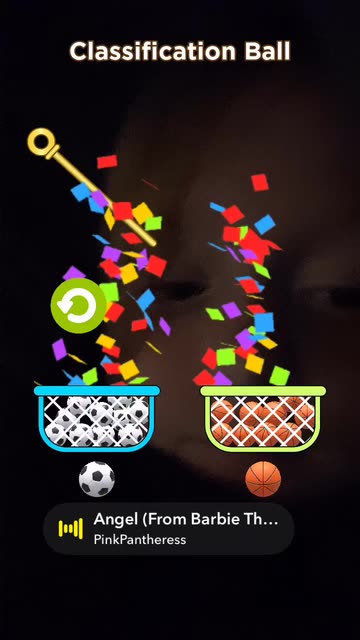
Task: Tap the green restart arrow button
Action: (x=79, y=305)
